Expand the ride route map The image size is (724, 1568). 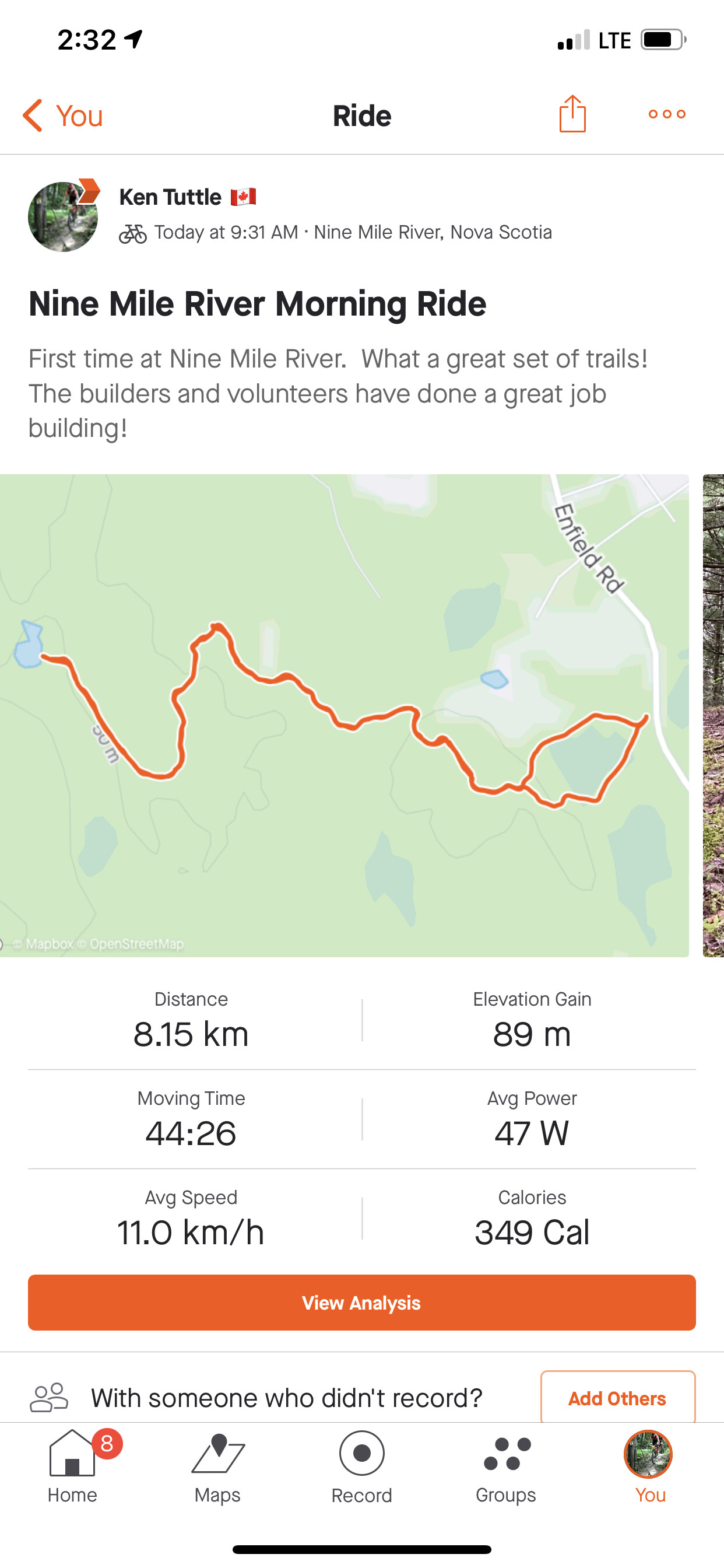pos(344,715)
